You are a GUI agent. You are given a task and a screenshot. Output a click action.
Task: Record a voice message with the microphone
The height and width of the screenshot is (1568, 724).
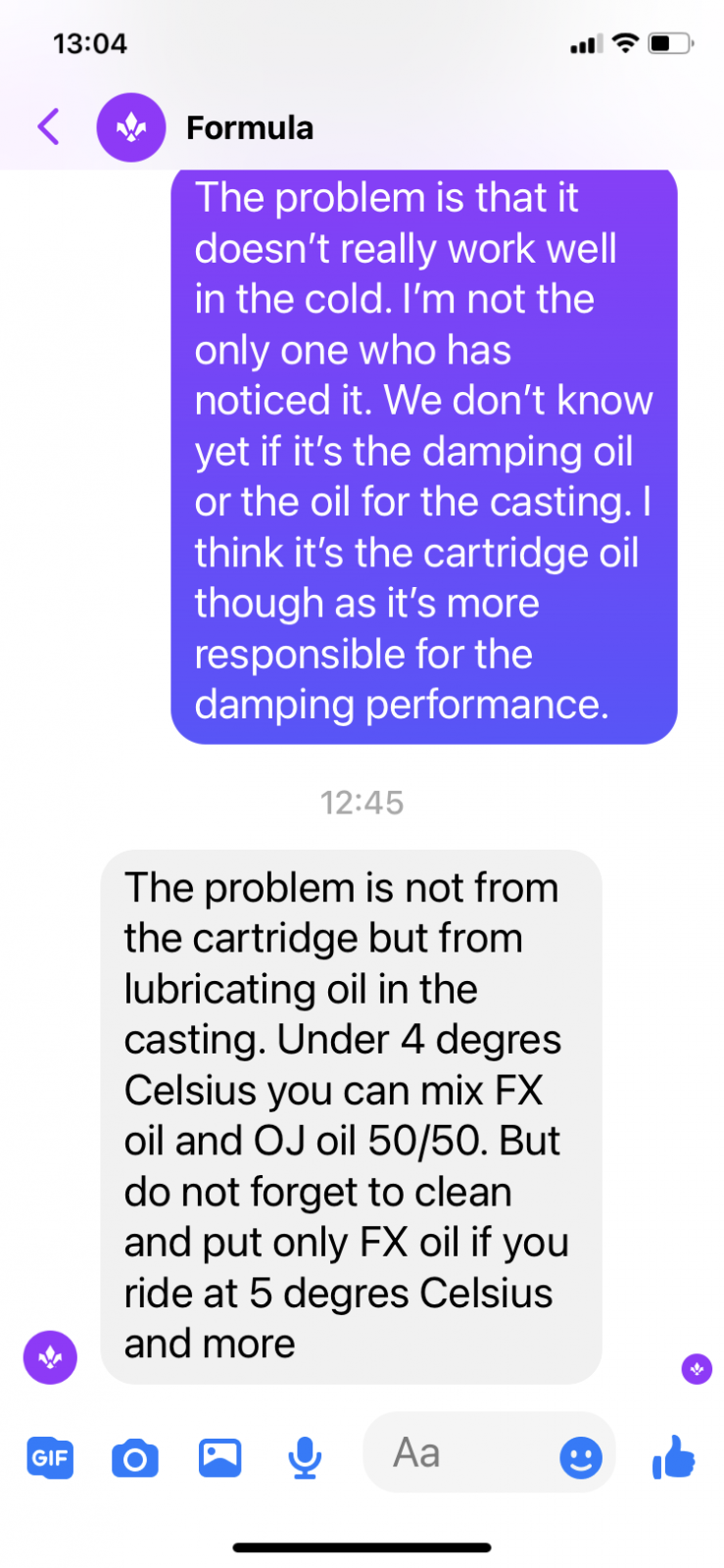(x=305, y=1457)
